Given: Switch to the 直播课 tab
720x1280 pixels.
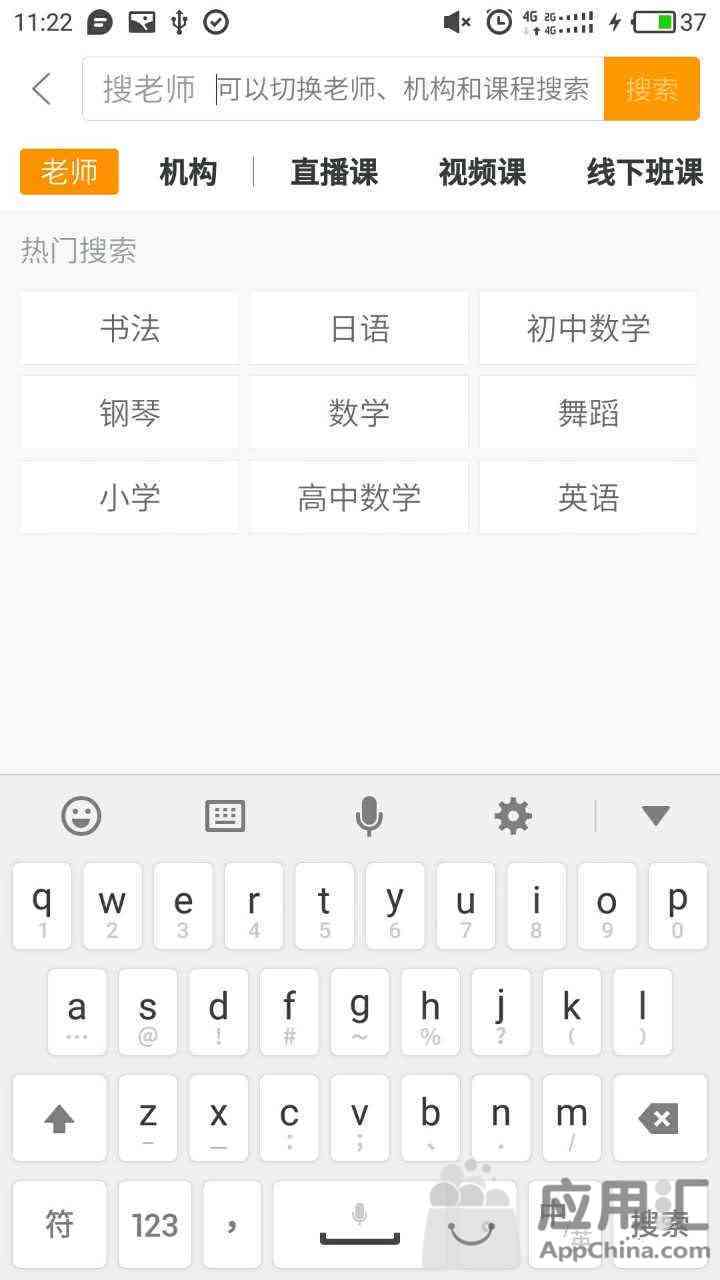Looking at the screenshot, I should tap(334, 172).
